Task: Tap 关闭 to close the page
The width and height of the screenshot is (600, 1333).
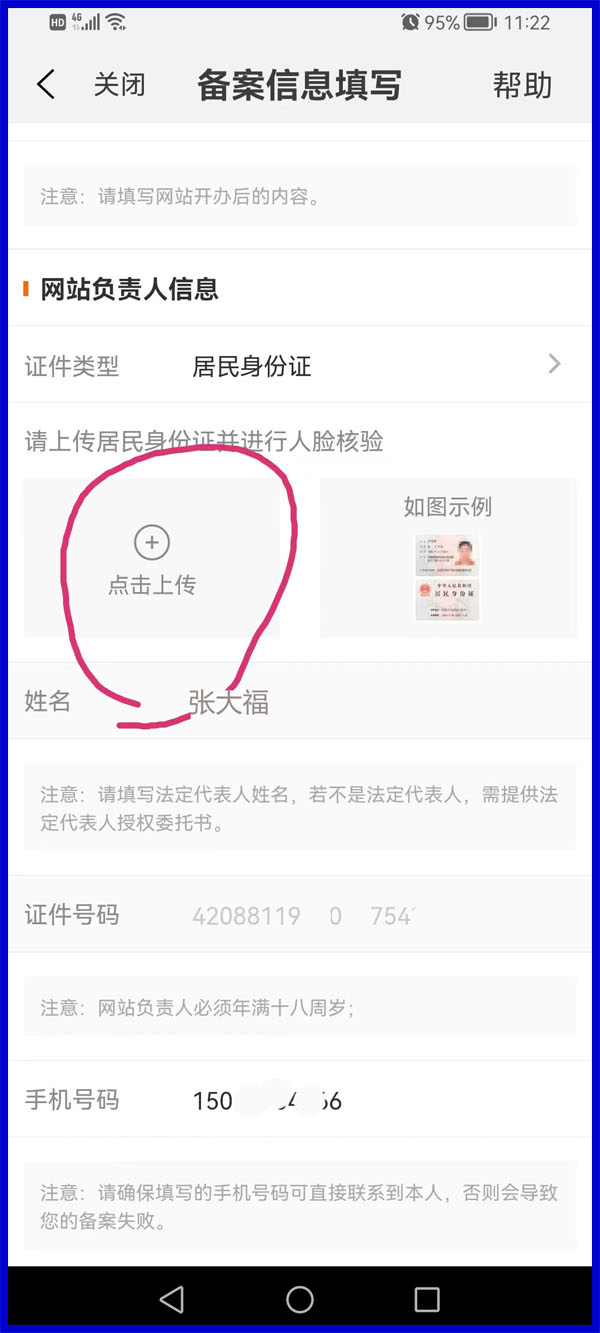Action: pos(120,85)
